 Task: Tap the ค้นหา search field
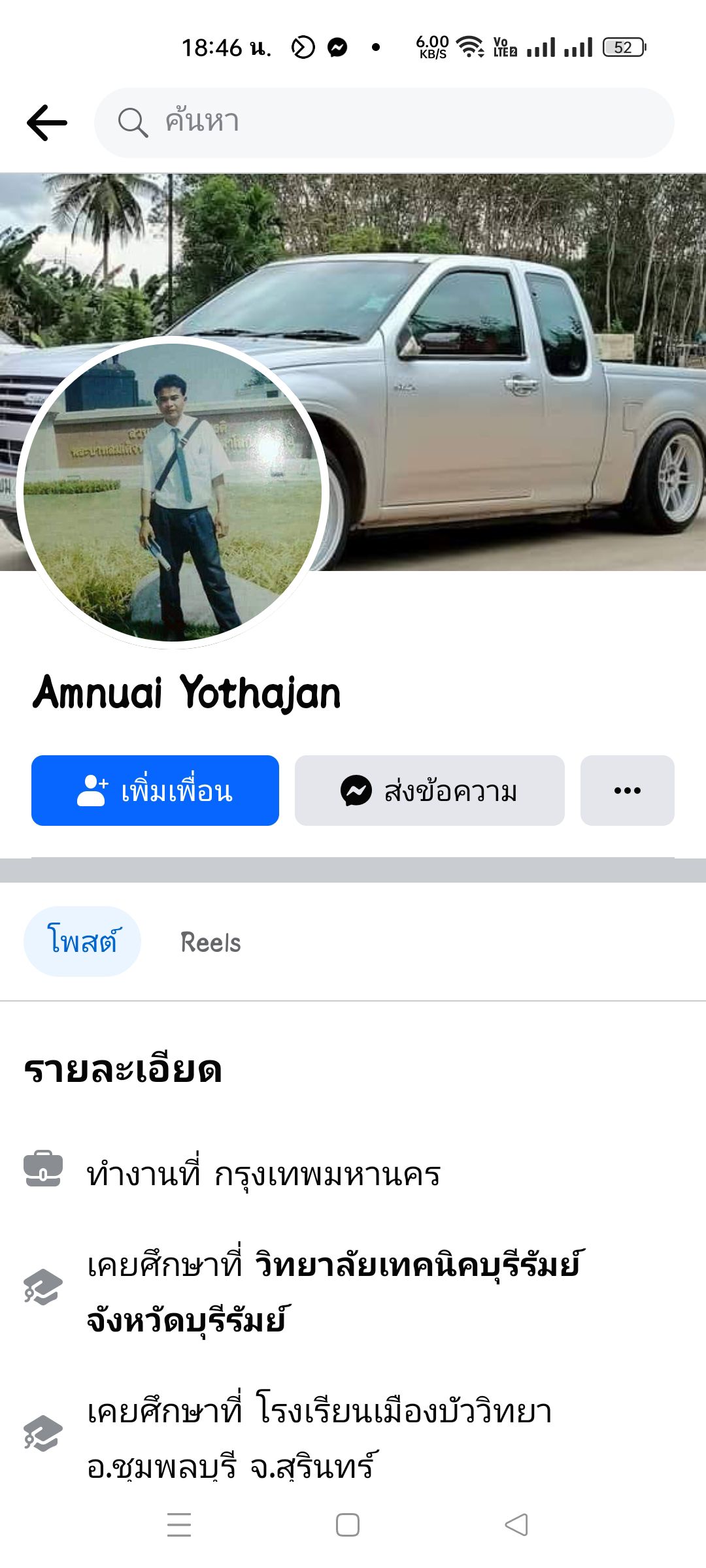point(384,123)
